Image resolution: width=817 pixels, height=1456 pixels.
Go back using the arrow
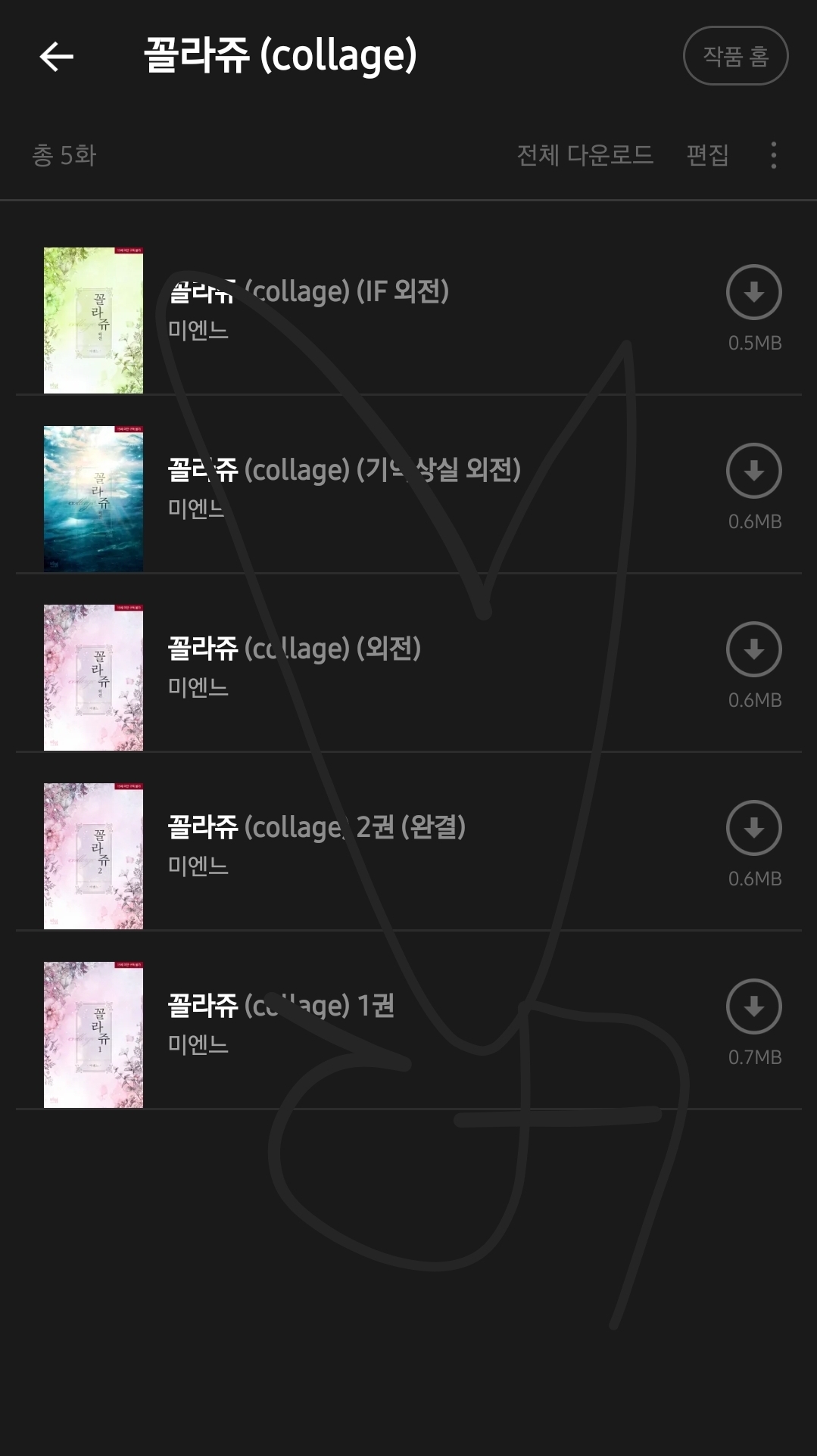tap(57, 56)
